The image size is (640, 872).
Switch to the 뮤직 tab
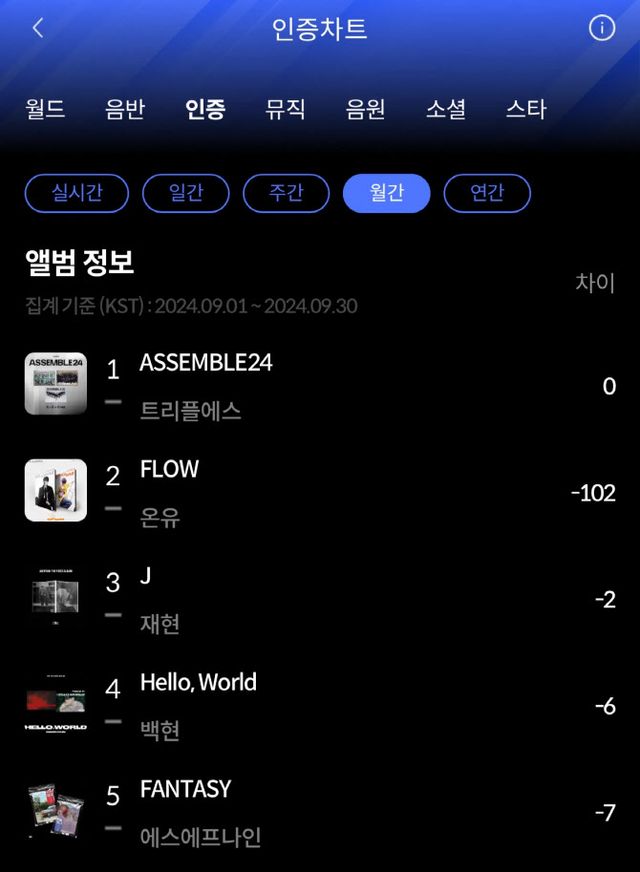coord(285,109)
